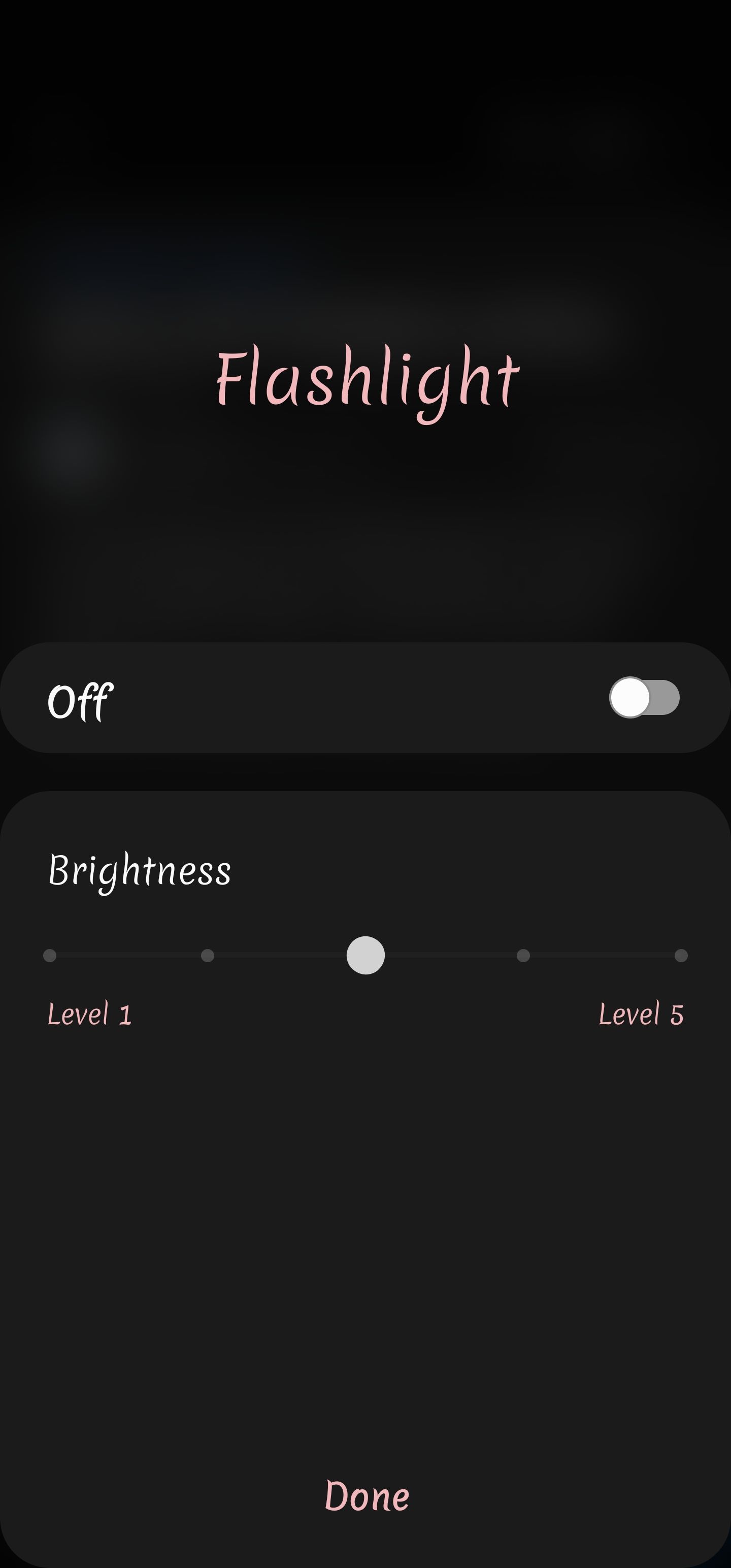This screenshot has width=731, height=1568.
Task: Enable the flashlight using its switch
Action: [x=645, y=698]
